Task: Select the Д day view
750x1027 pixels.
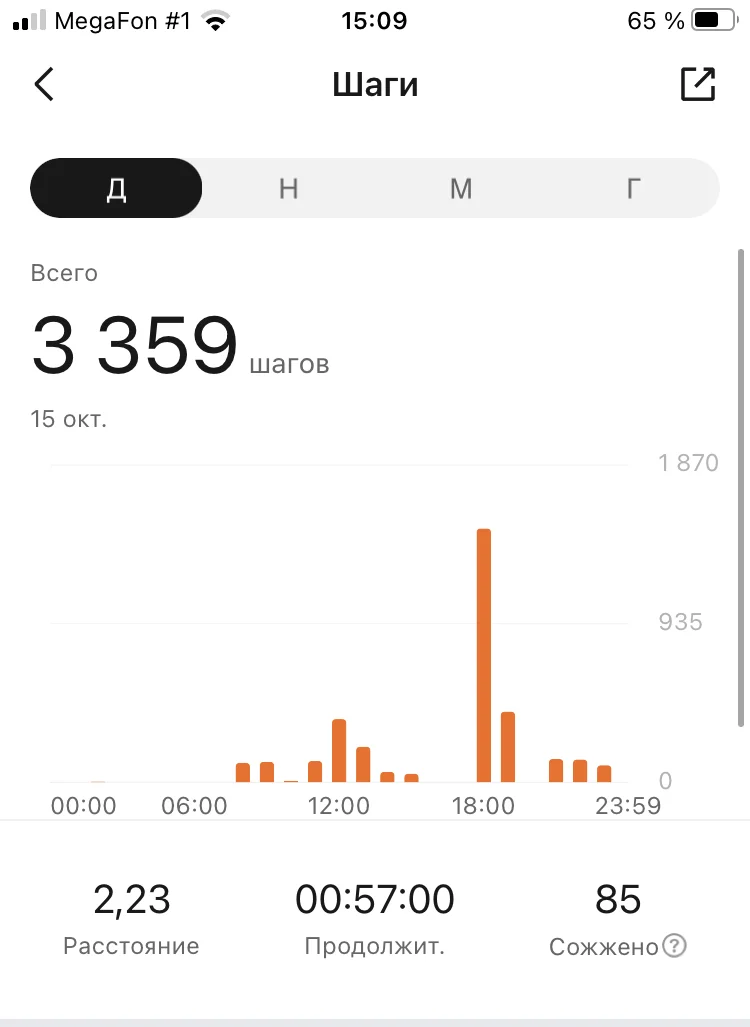Action: (x=117, y=188)
